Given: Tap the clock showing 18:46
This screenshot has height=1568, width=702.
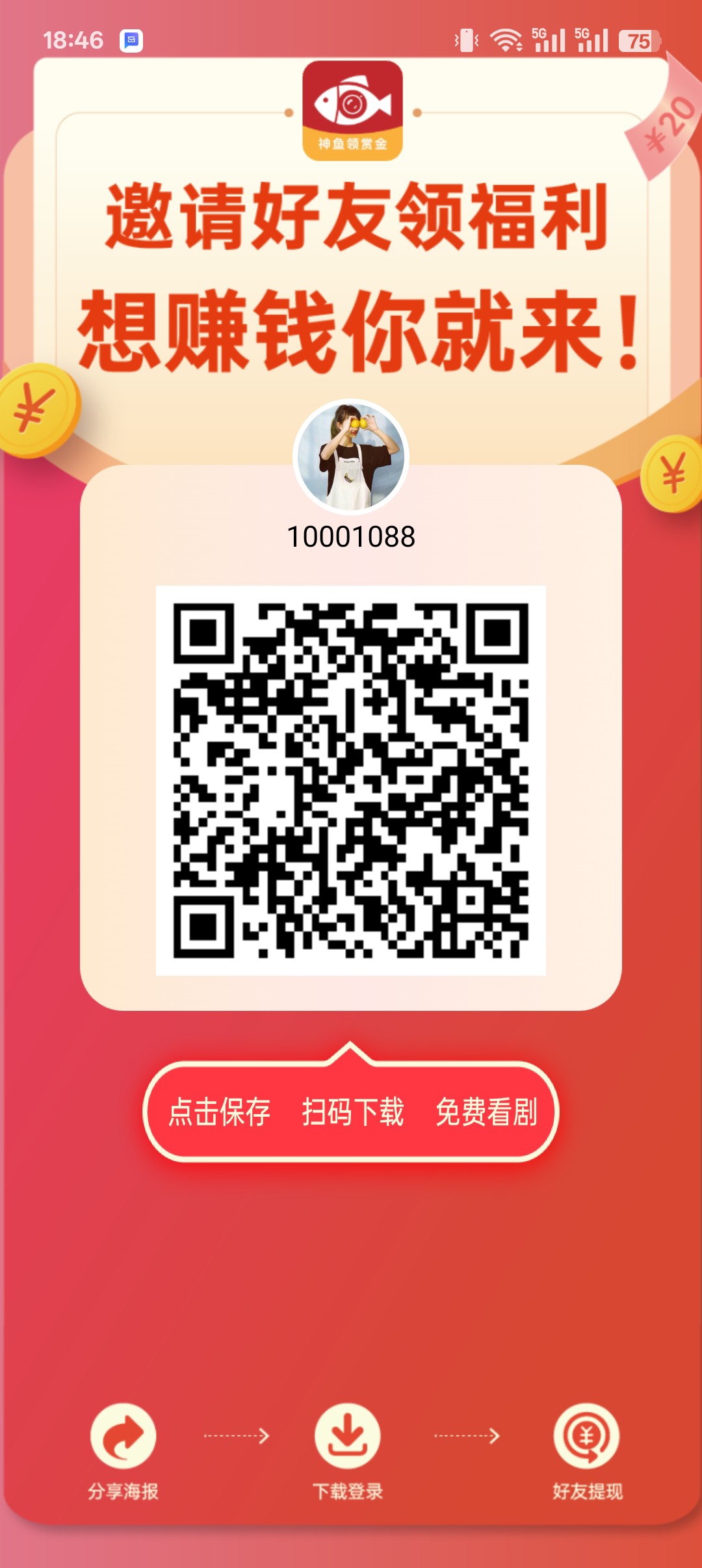Looking at the screenshot, I should (x=73, y=39).
